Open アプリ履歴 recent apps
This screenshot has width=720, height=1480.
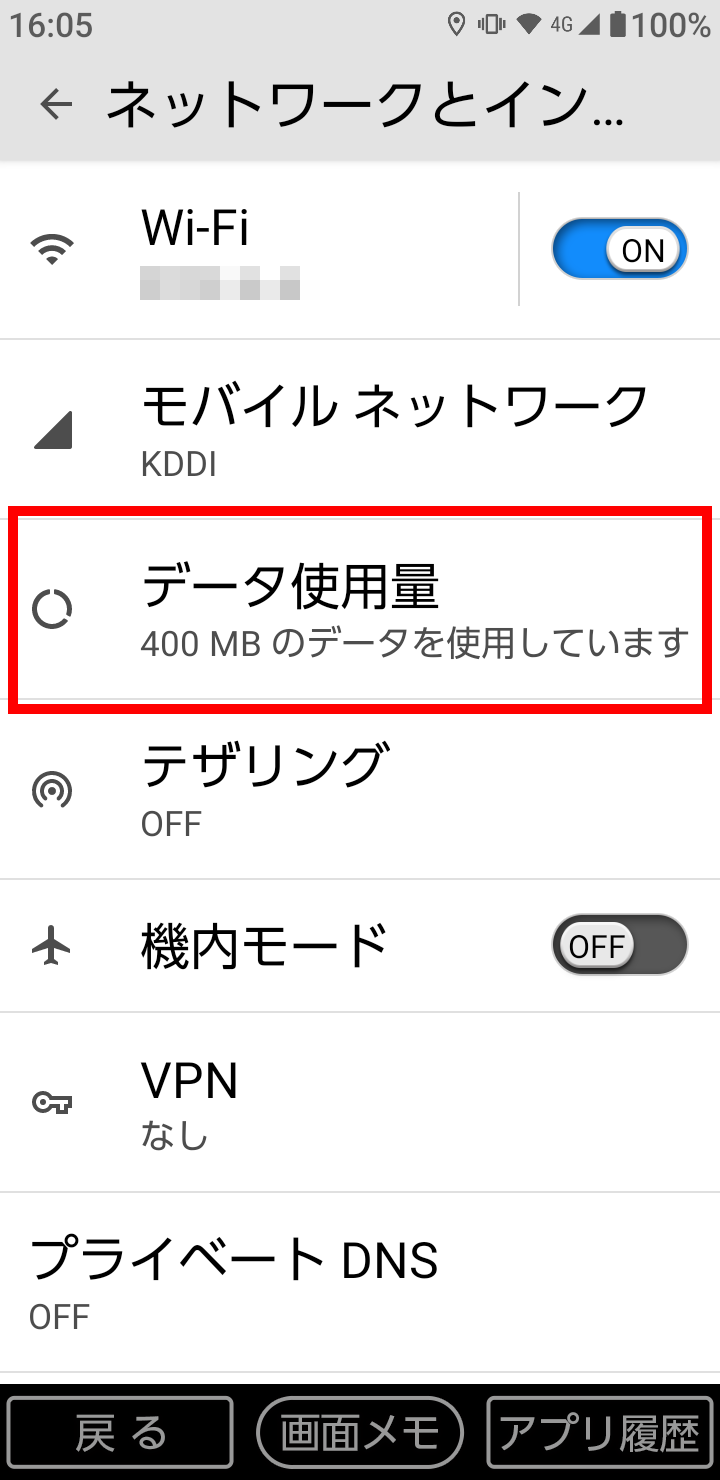[600, 1433]
